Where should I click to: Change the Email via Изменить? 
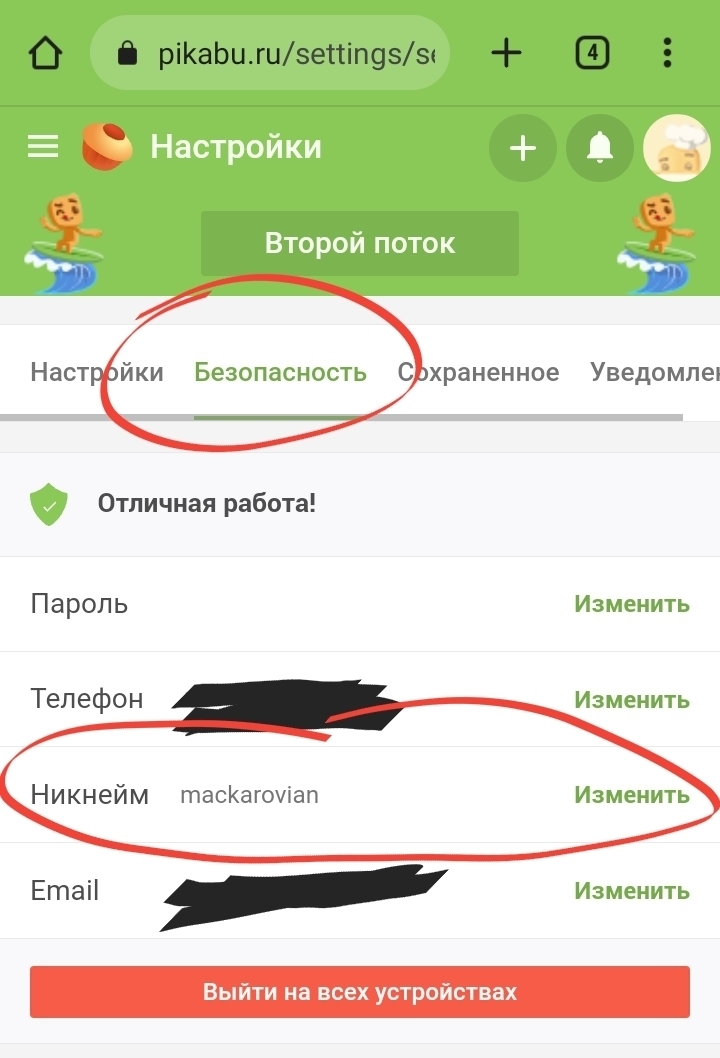coord(631,890)
